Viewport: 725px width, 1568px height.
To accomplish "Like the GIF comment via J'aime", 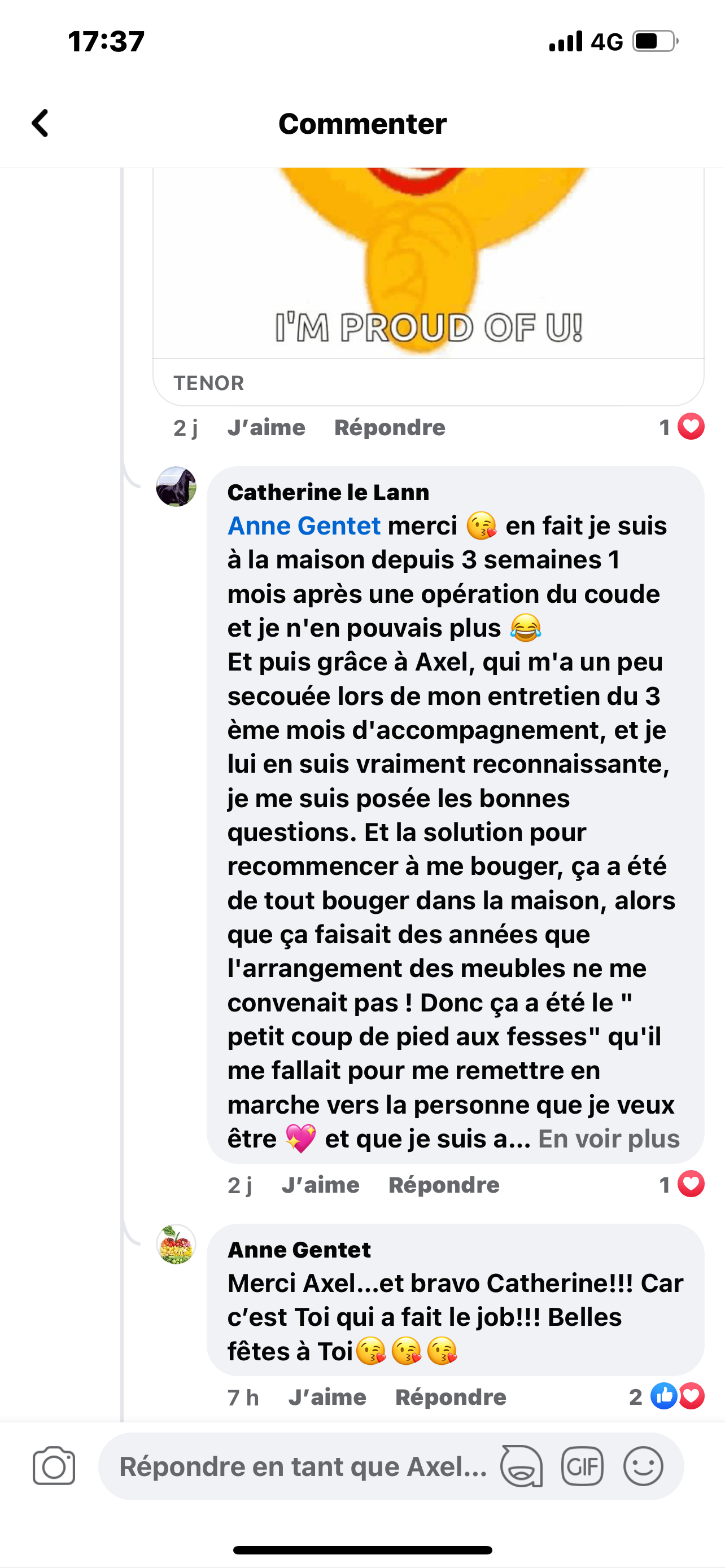I will [266, 428].
